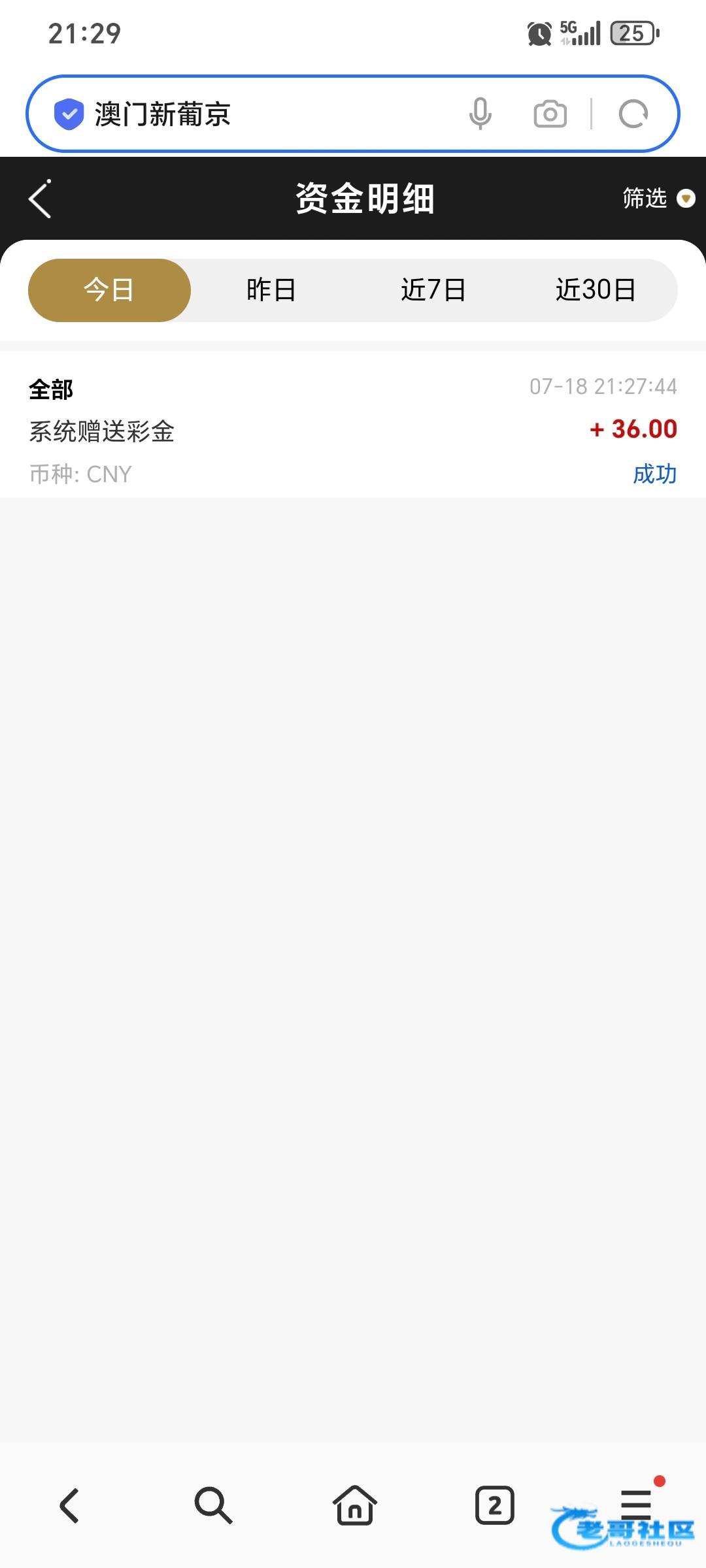
Task: Open the browser menu with three lines
Action: [x=636, y=1505]
